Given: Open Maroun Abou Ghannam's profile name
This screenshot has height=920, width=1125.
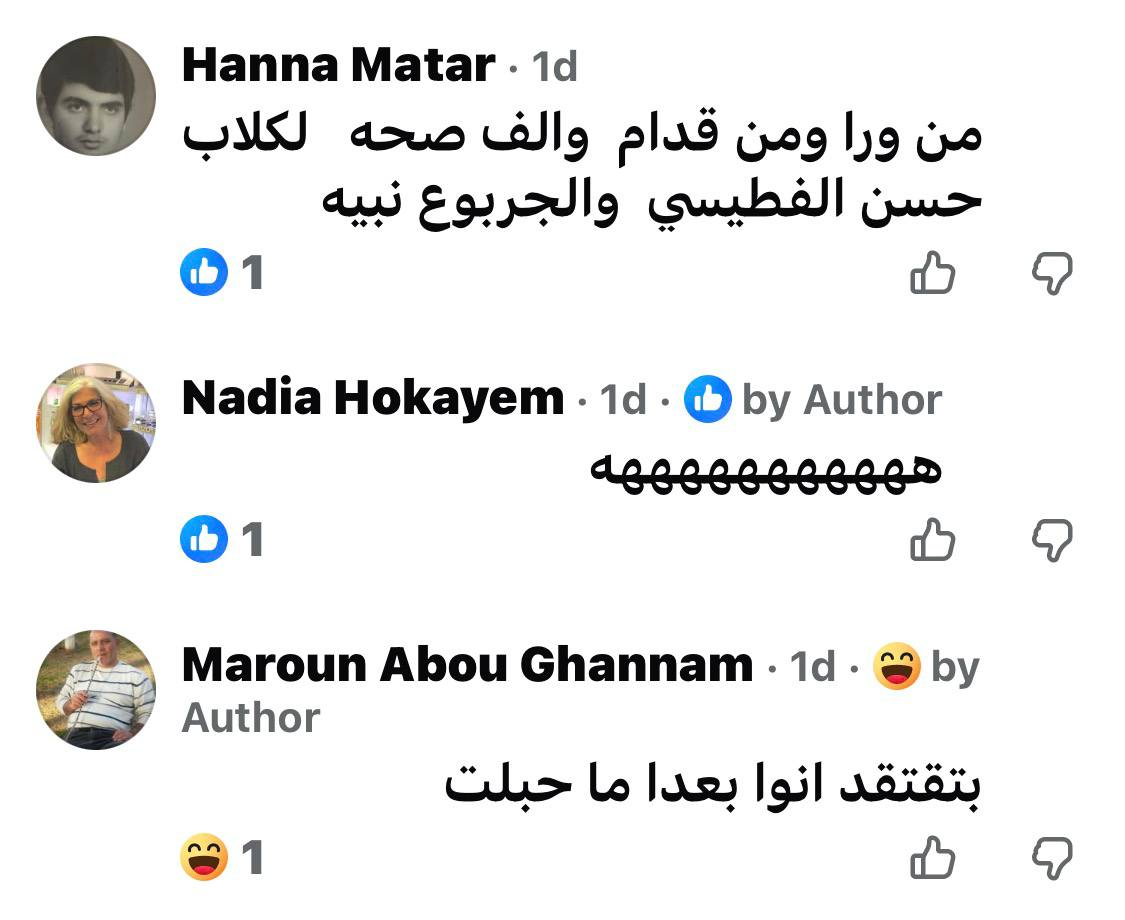Looking at the screenshot, I should (467, 666).
